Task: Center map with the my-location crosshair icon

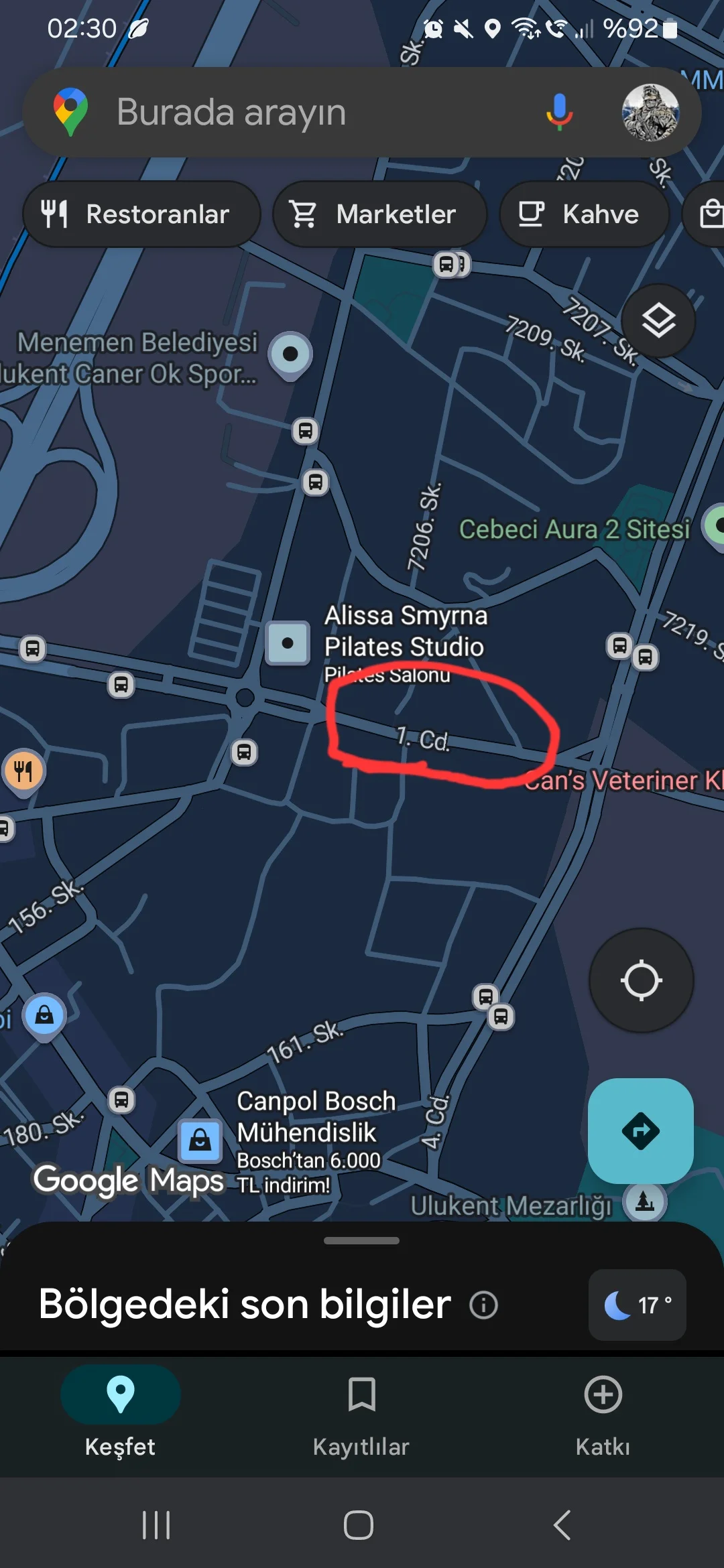Action: click(641, 980)
